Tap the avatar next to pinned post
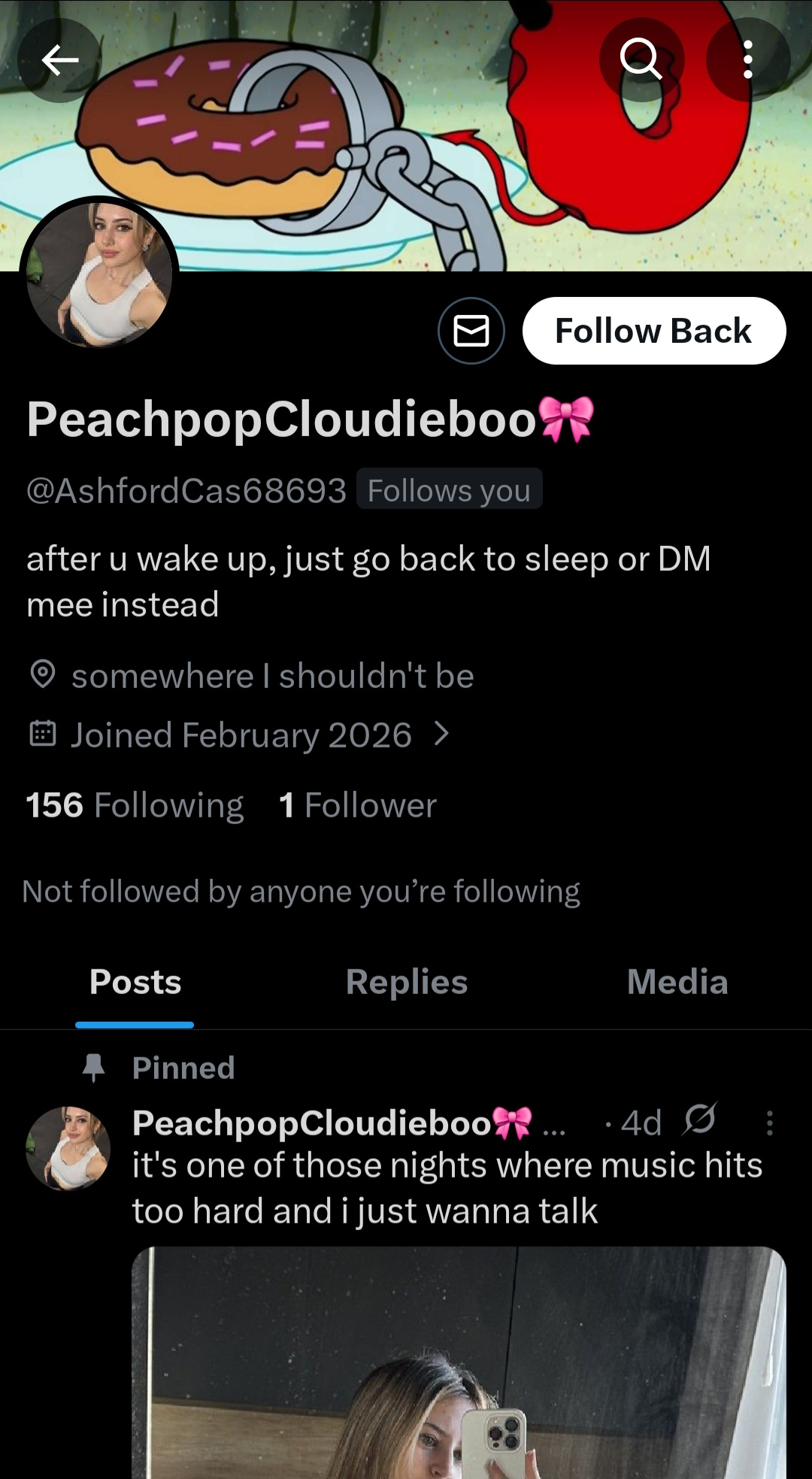812x1479 pixels. (x=68, y=1148)
